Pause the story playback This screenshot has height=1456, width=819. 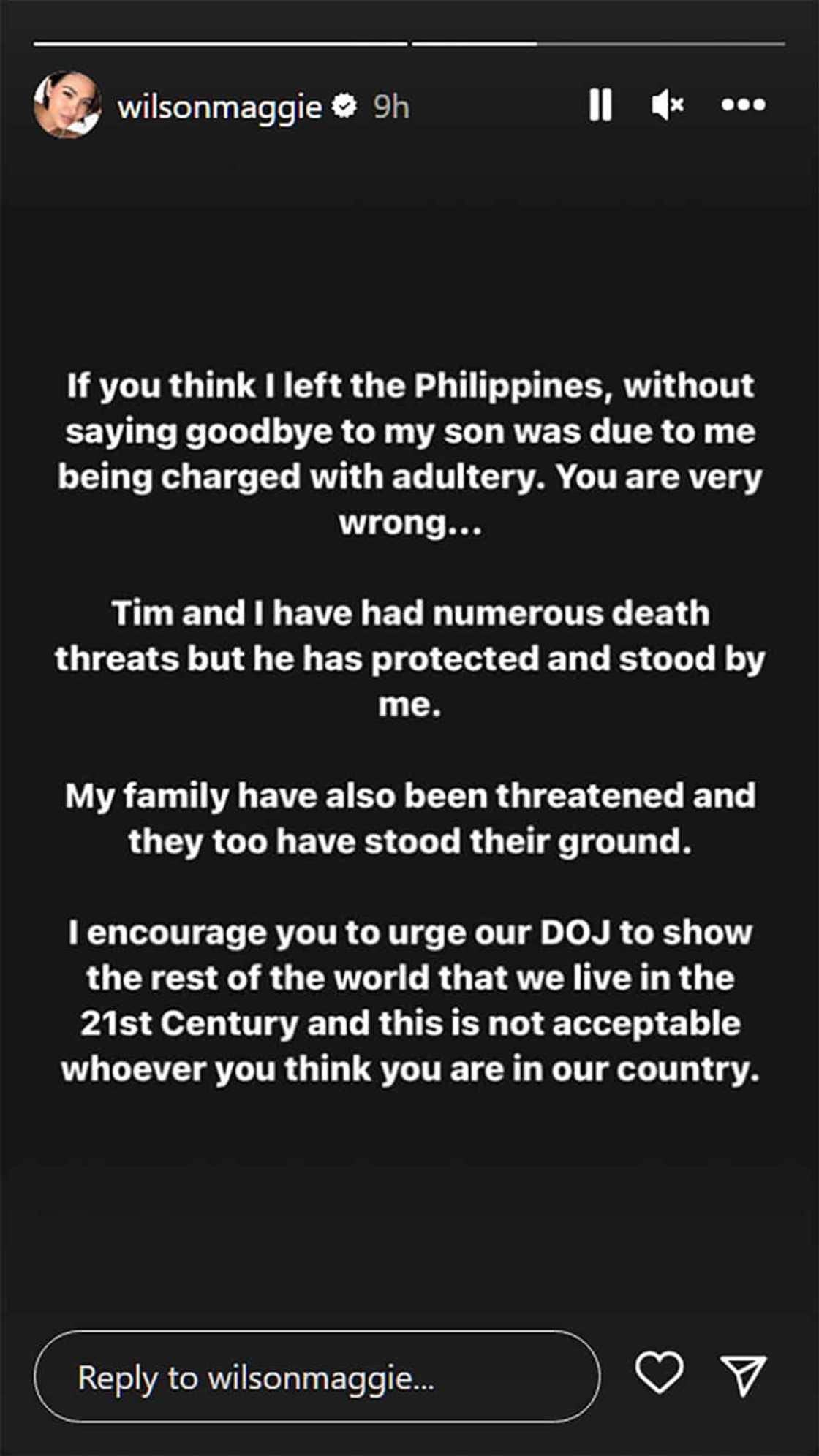pos(600,105)
